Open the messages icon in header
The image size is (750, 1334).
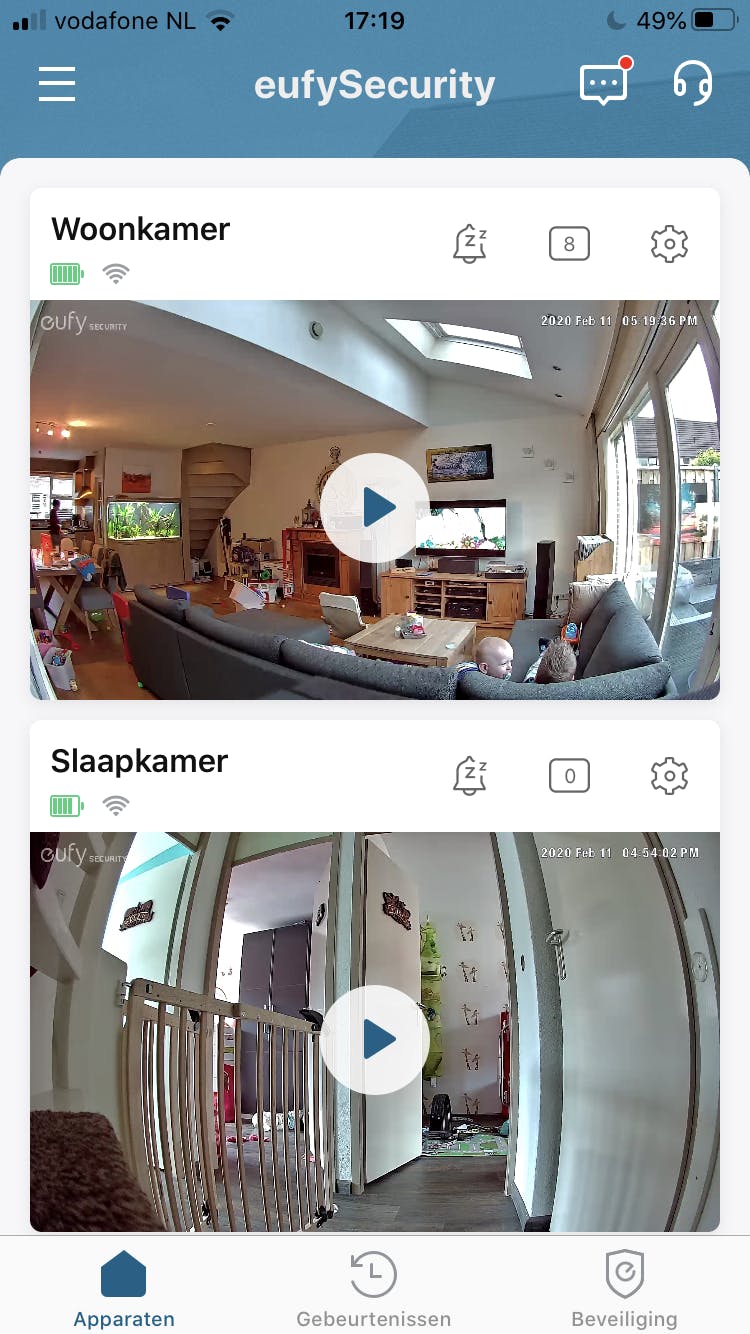[x=604, y=84]
